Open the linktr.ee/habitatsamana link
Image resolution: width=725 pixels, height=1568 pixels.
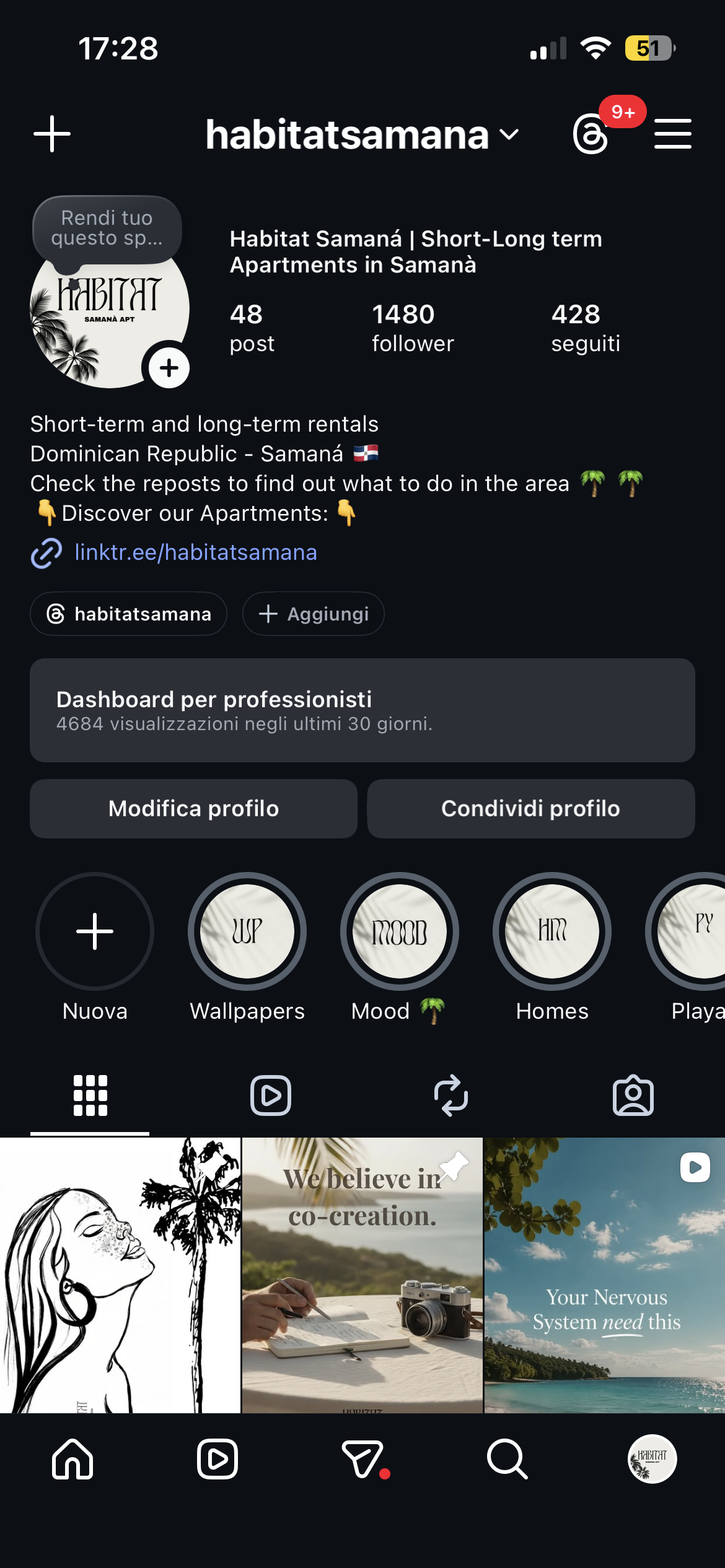click(x=195, y=552)
